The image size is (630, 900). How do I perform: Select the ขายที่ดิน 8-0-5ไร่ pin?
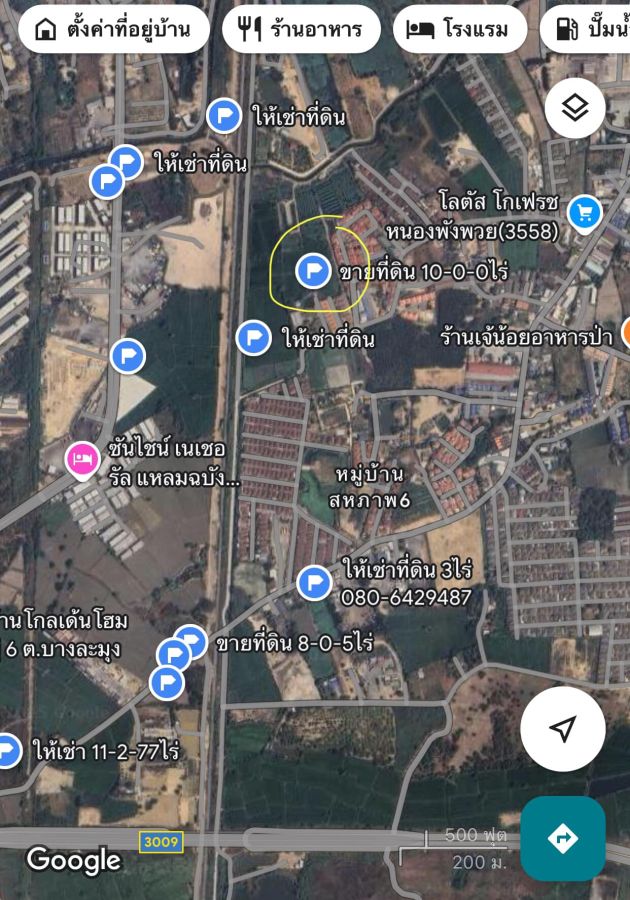click(191, 641)
